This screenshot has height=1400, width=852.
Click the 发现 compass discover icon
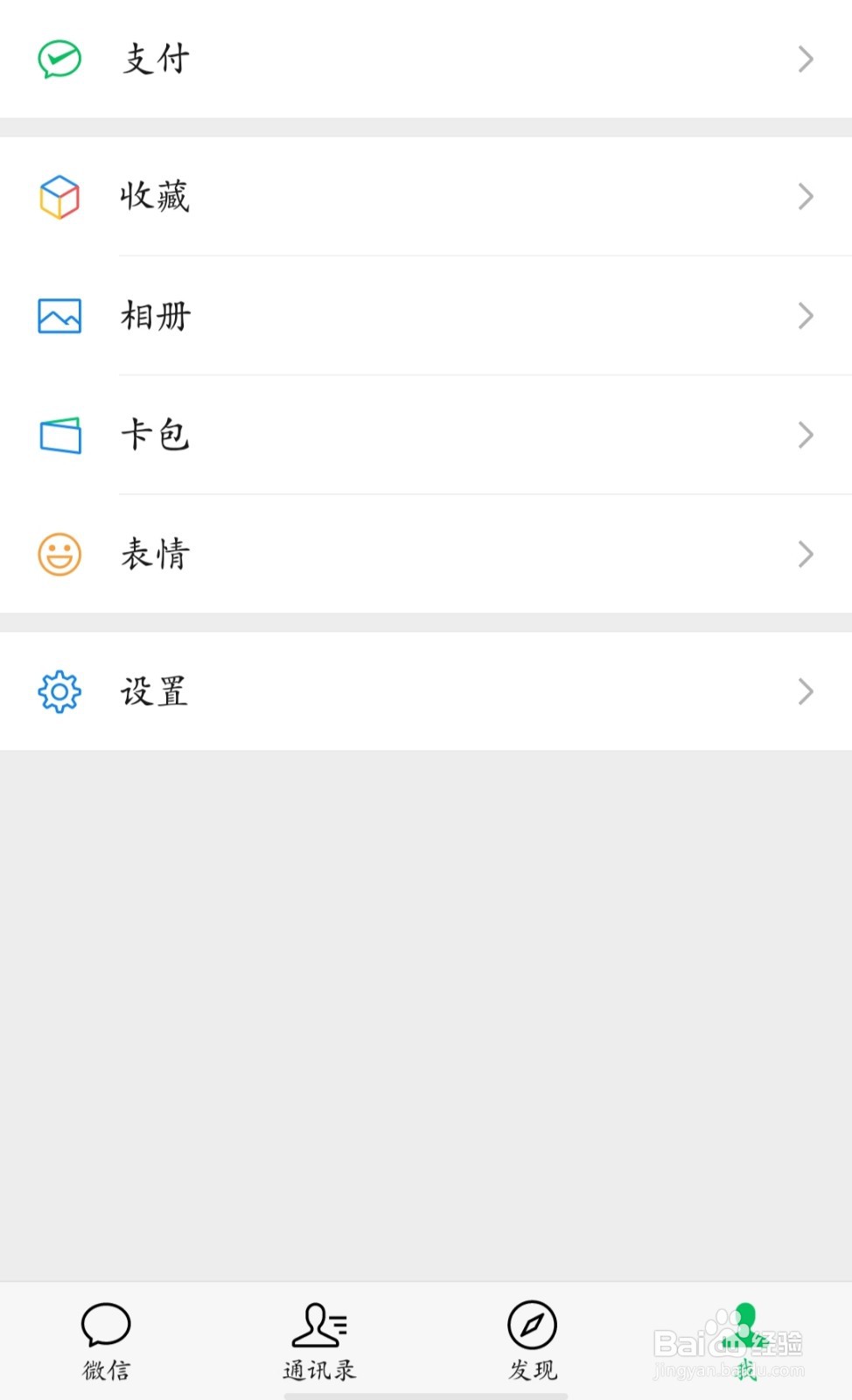pyautogui.click(x=533, y=1324)
